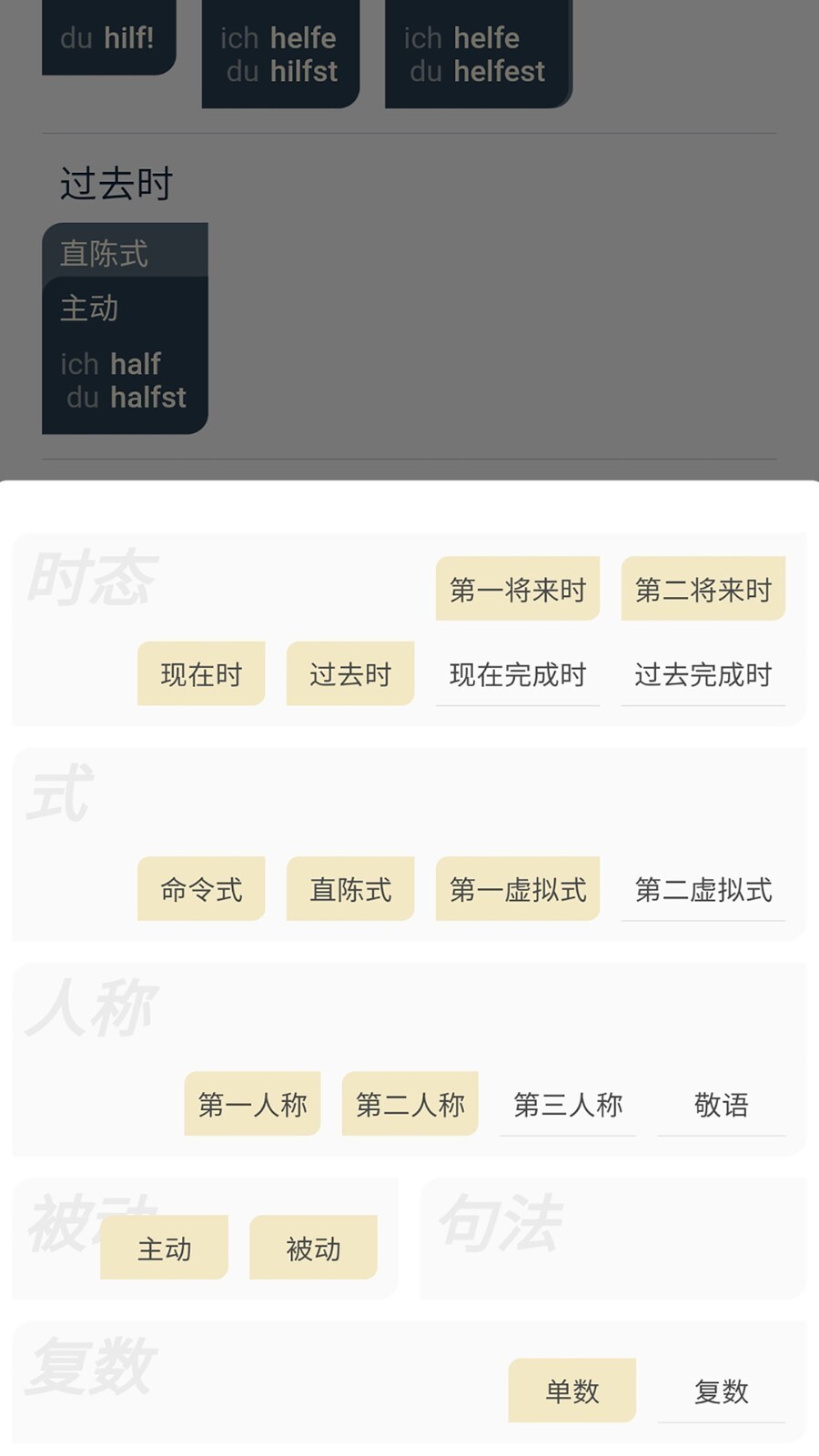This screenshot has width=819, height=1456.
Task: Toggle the 过去时 (past tense) filter off
Action: click(x=349, y=673)
